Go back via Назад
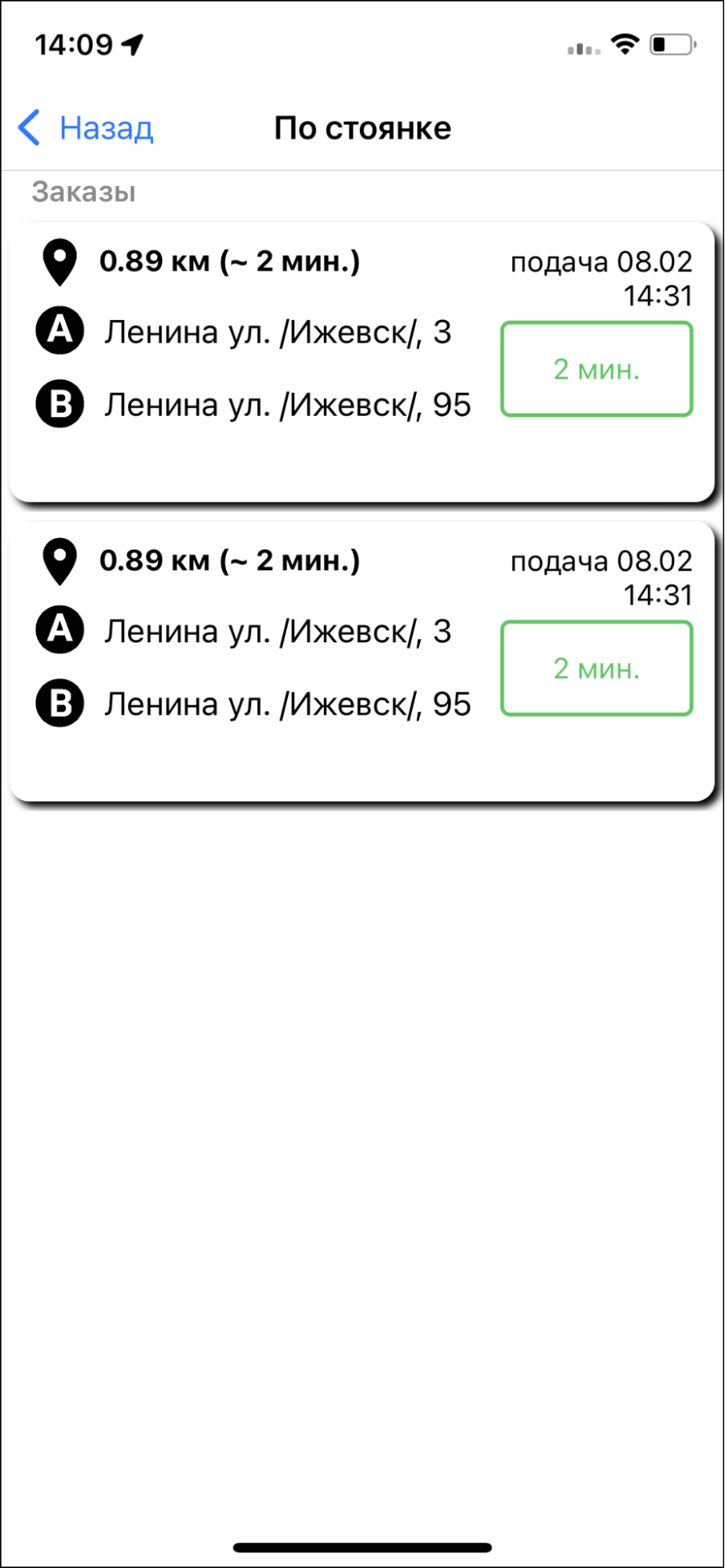The image size is (725, 1568). pyautogui.click(x=86, y=128)
